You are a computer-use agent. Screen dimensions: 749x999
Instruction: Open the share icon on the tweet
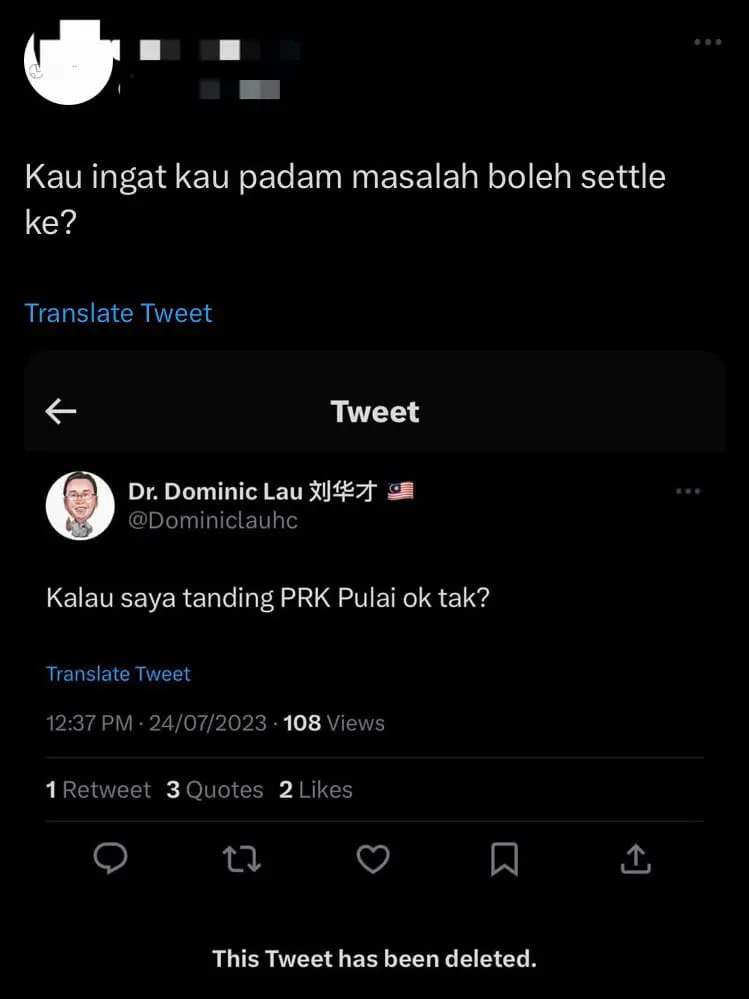tap(636, 859)
